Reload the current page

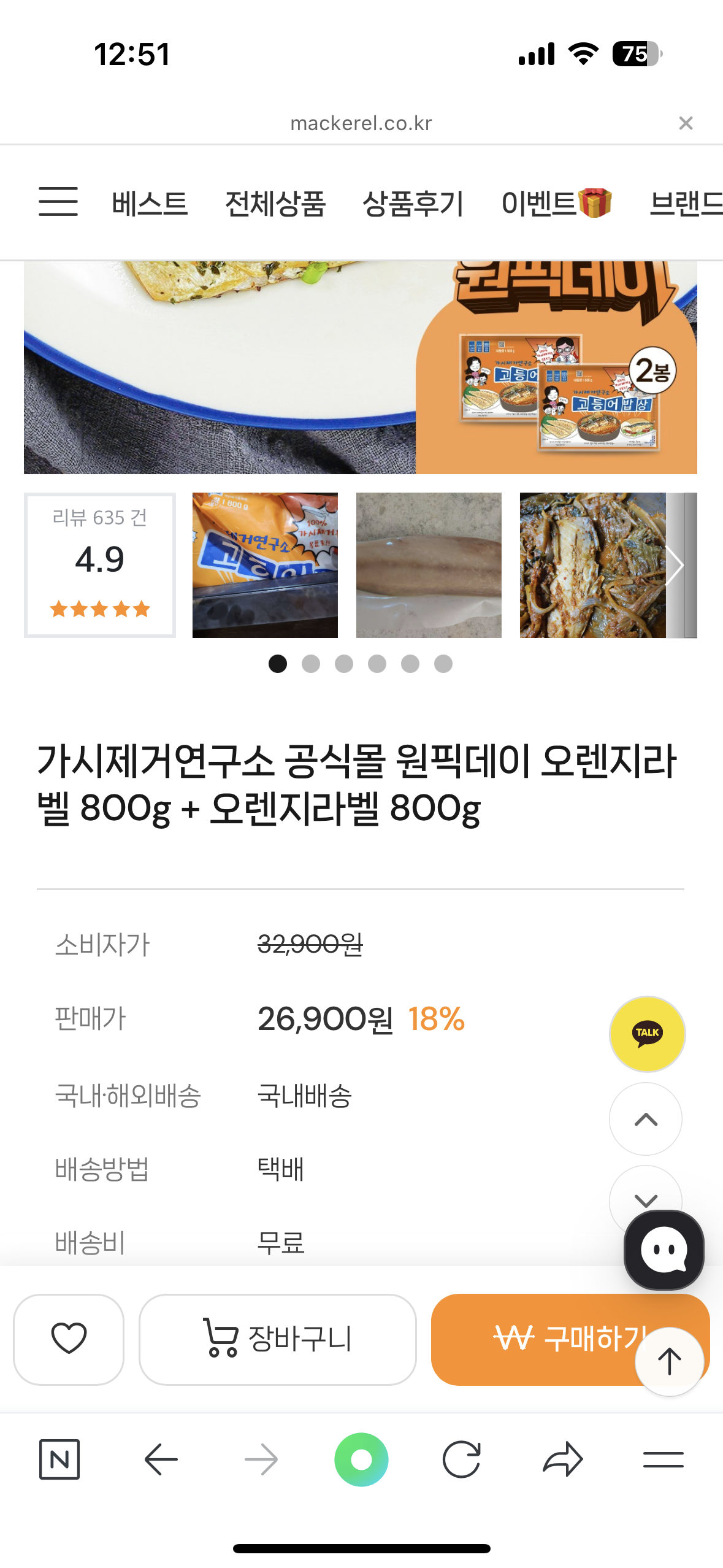click(461, 1459)
